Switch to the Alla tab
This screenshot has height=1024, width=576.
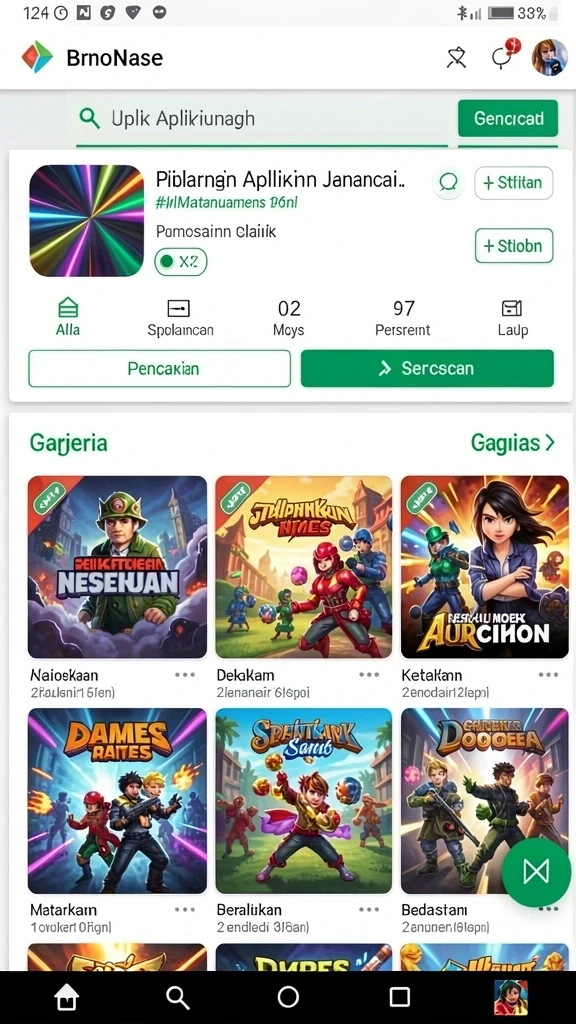click(68, 317)
